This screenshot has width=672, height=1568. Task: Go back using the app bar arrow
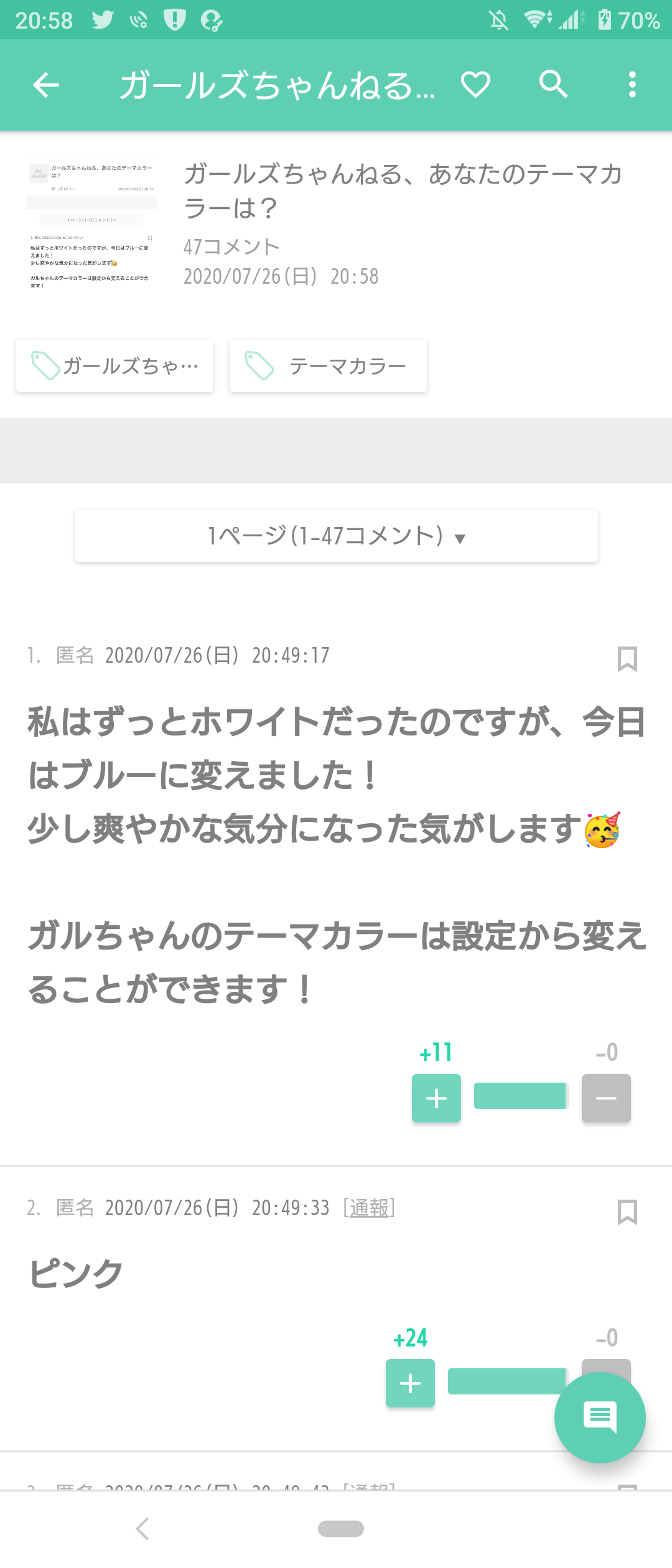[46, 85]
